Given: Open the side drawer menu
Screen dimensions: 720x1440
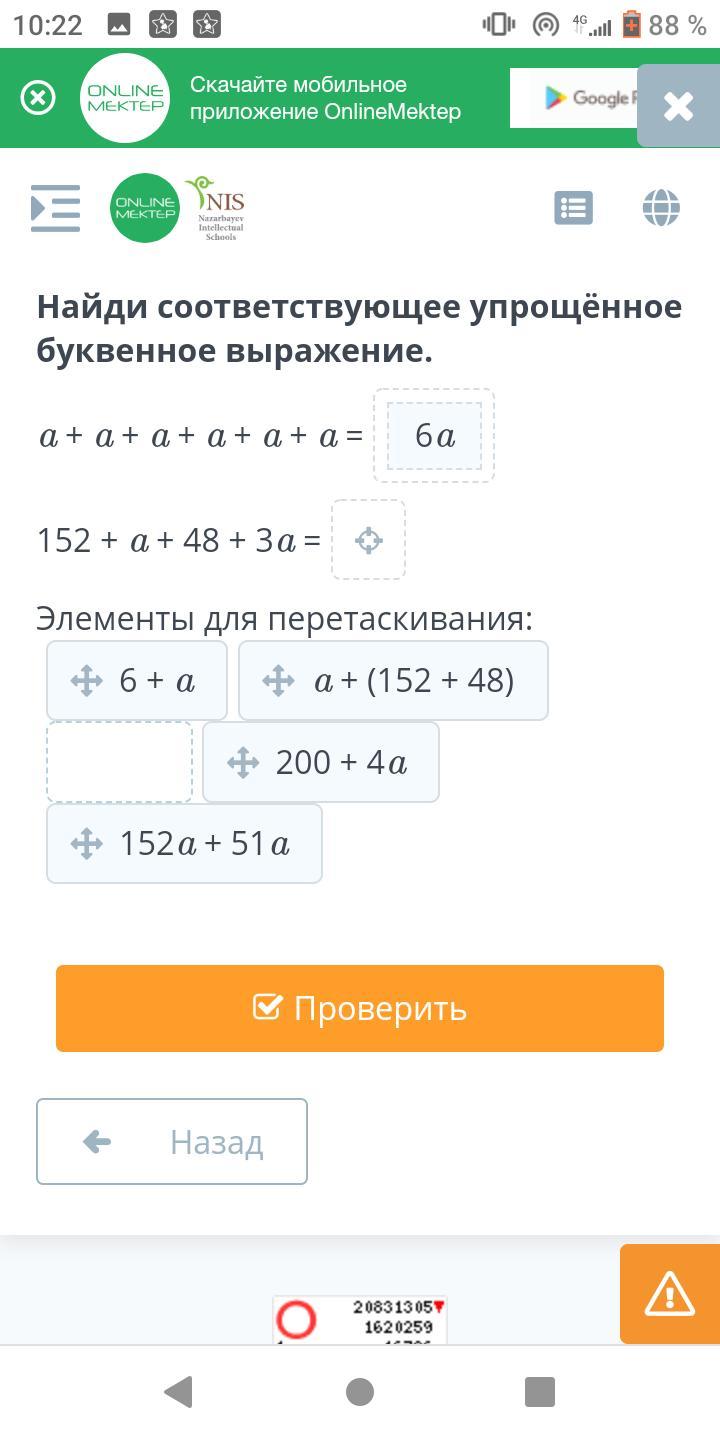Looking at the screenshot, I should click(x=56, y=208).
